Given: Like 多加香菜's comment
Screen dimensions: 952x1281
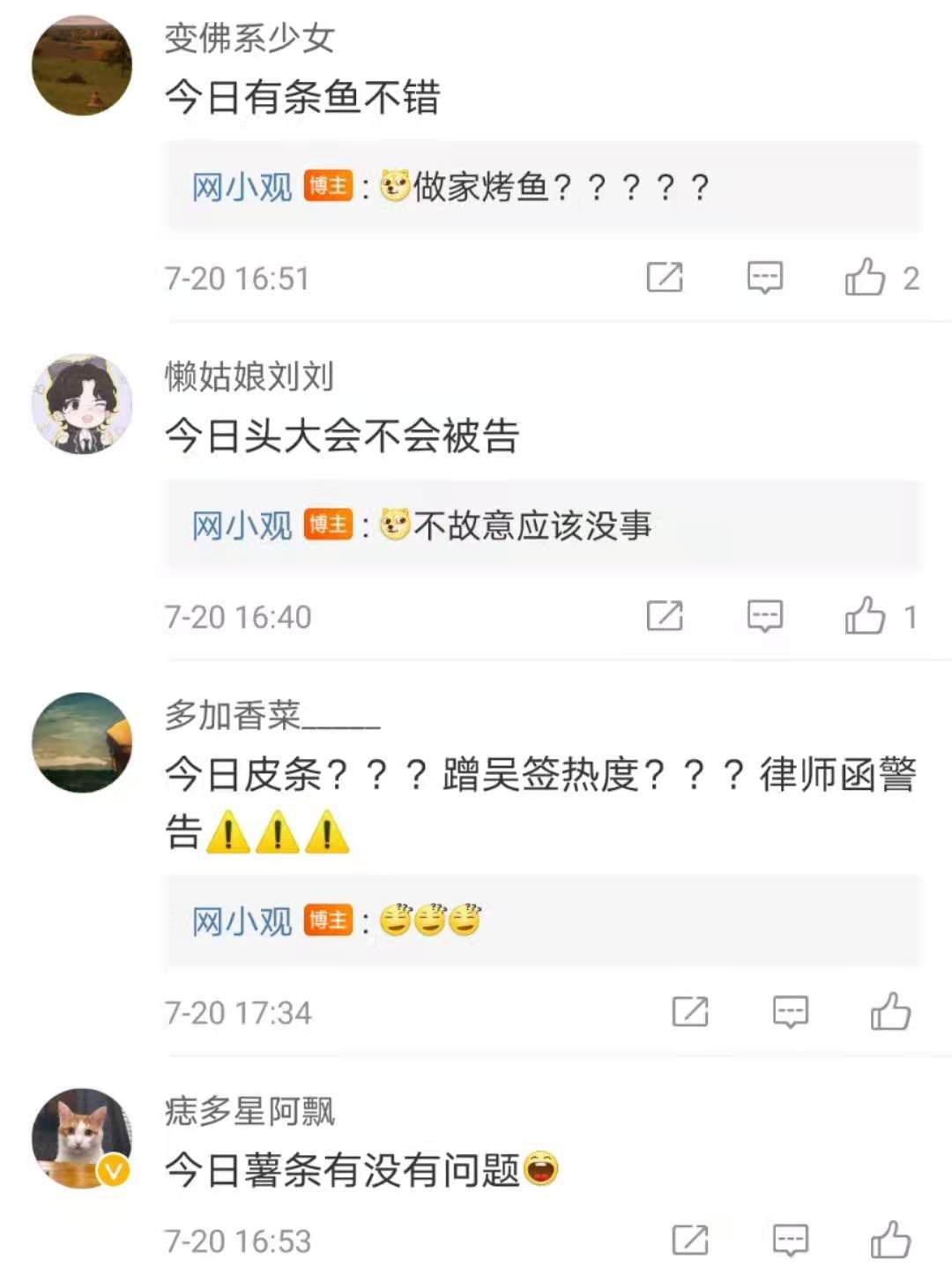Looking at the screenshot, I should click(x=890, y=1011).
